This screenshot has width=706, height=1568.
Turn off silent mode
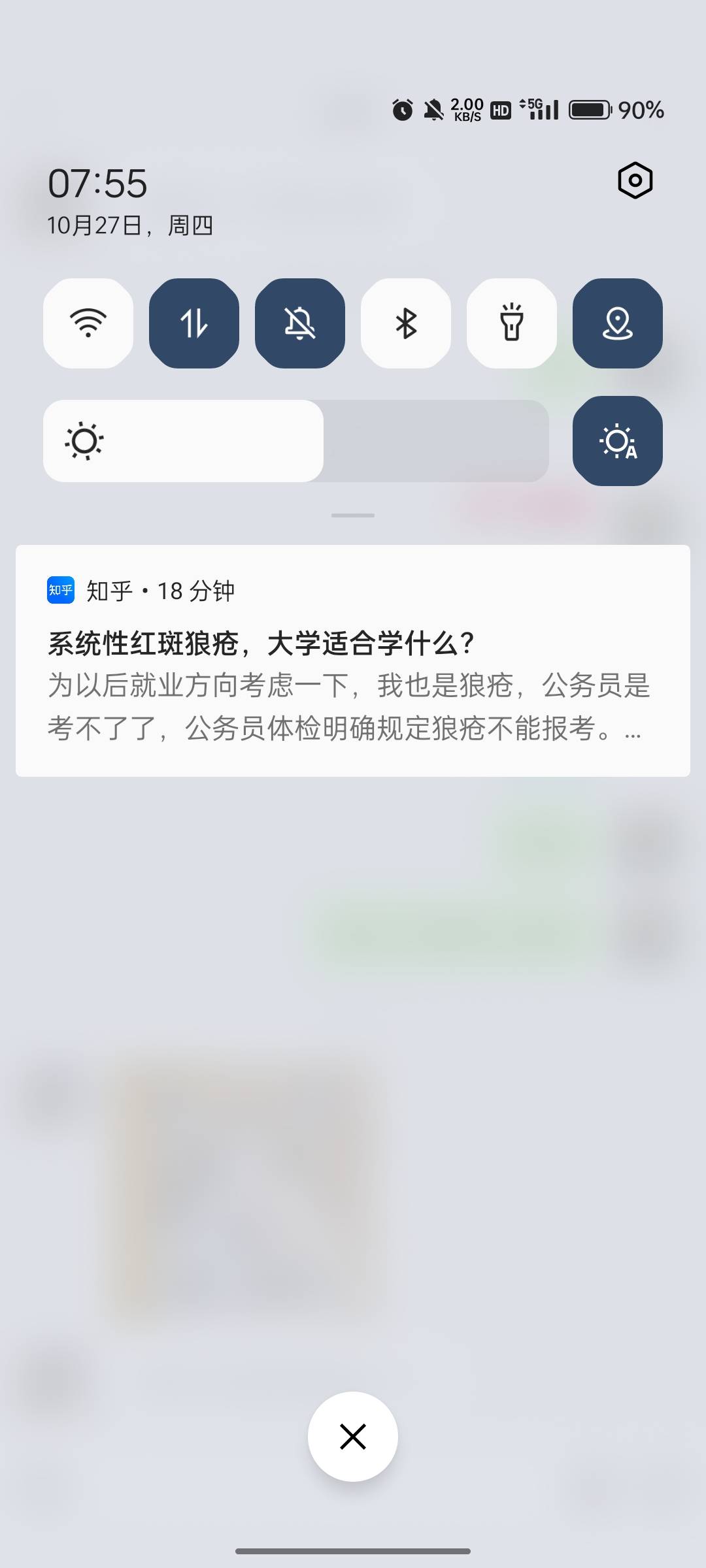pyautogui.click(x=299, y=323)
